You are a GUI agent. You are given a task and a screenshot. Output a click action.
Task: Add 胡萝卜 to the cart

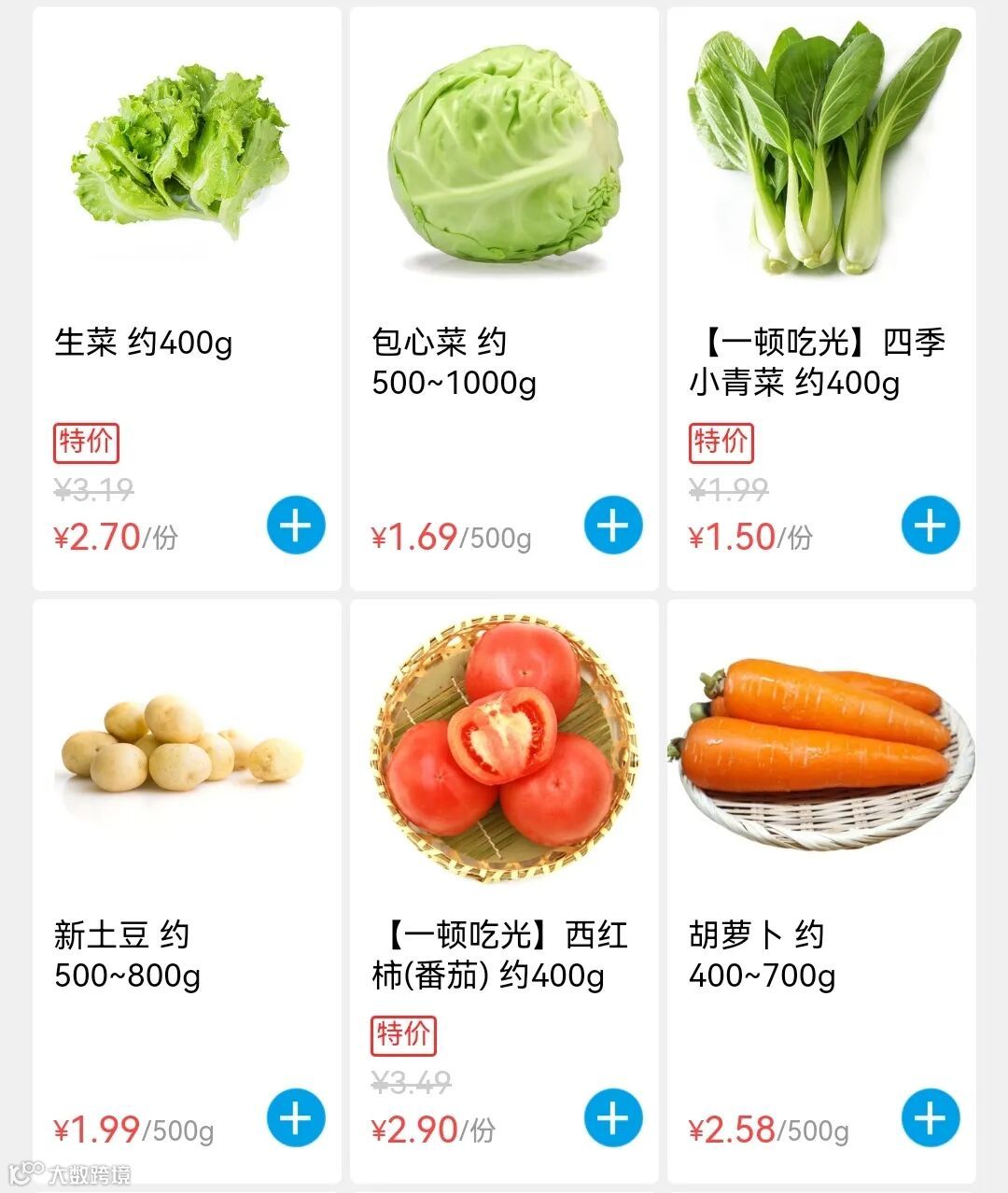click(931, 1117)
